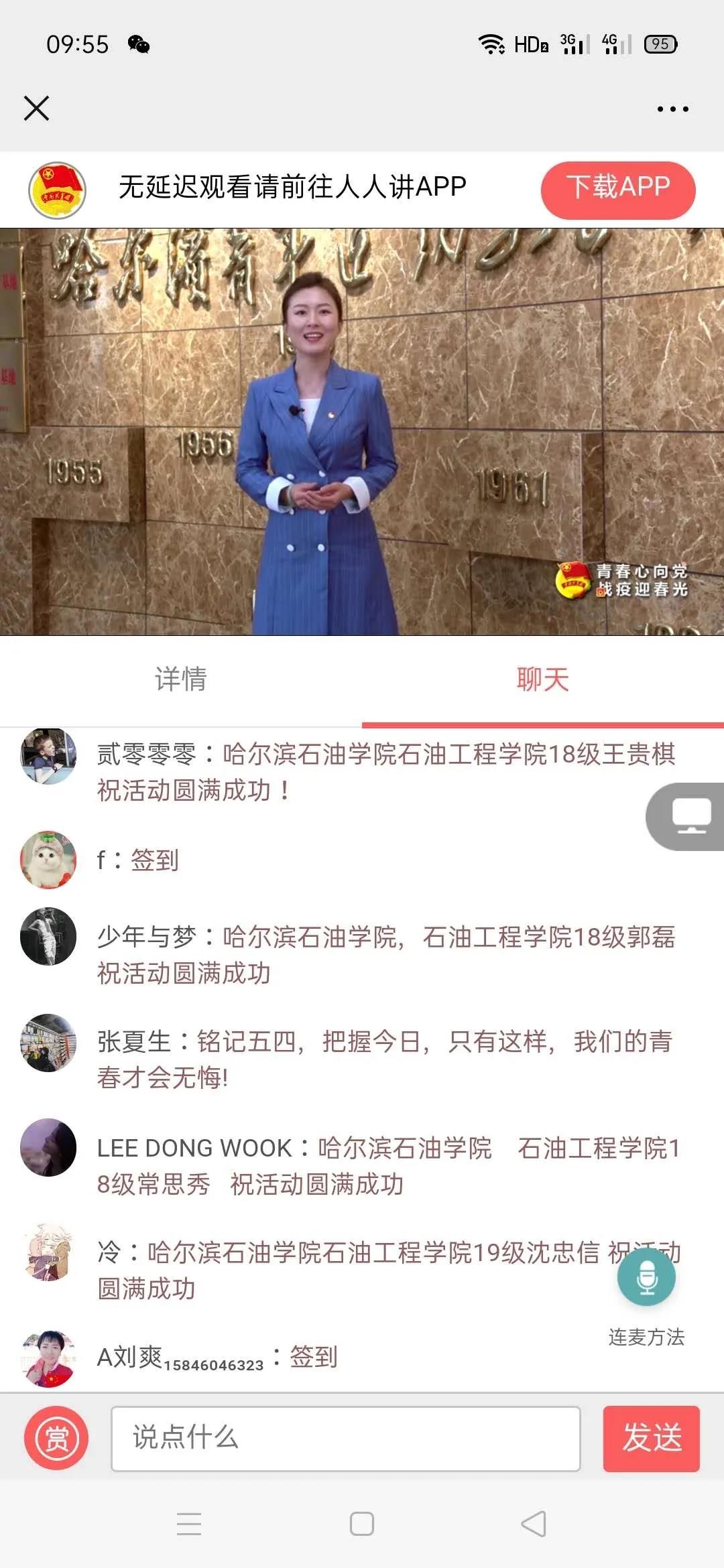Send the message with 发送

[651, 1438]
